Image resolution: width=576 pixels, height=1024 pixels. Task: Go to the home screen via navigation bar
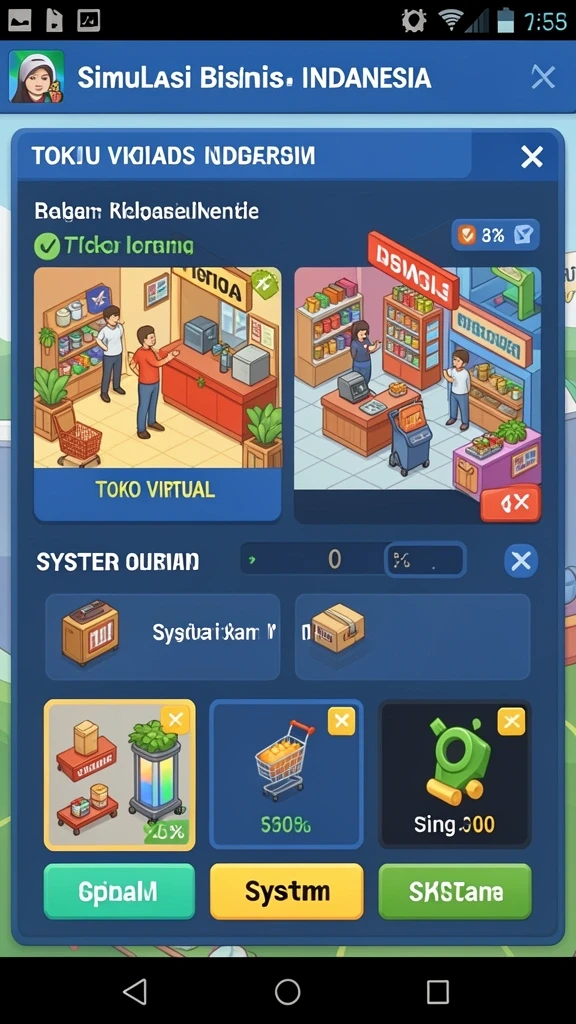(287, 992)
